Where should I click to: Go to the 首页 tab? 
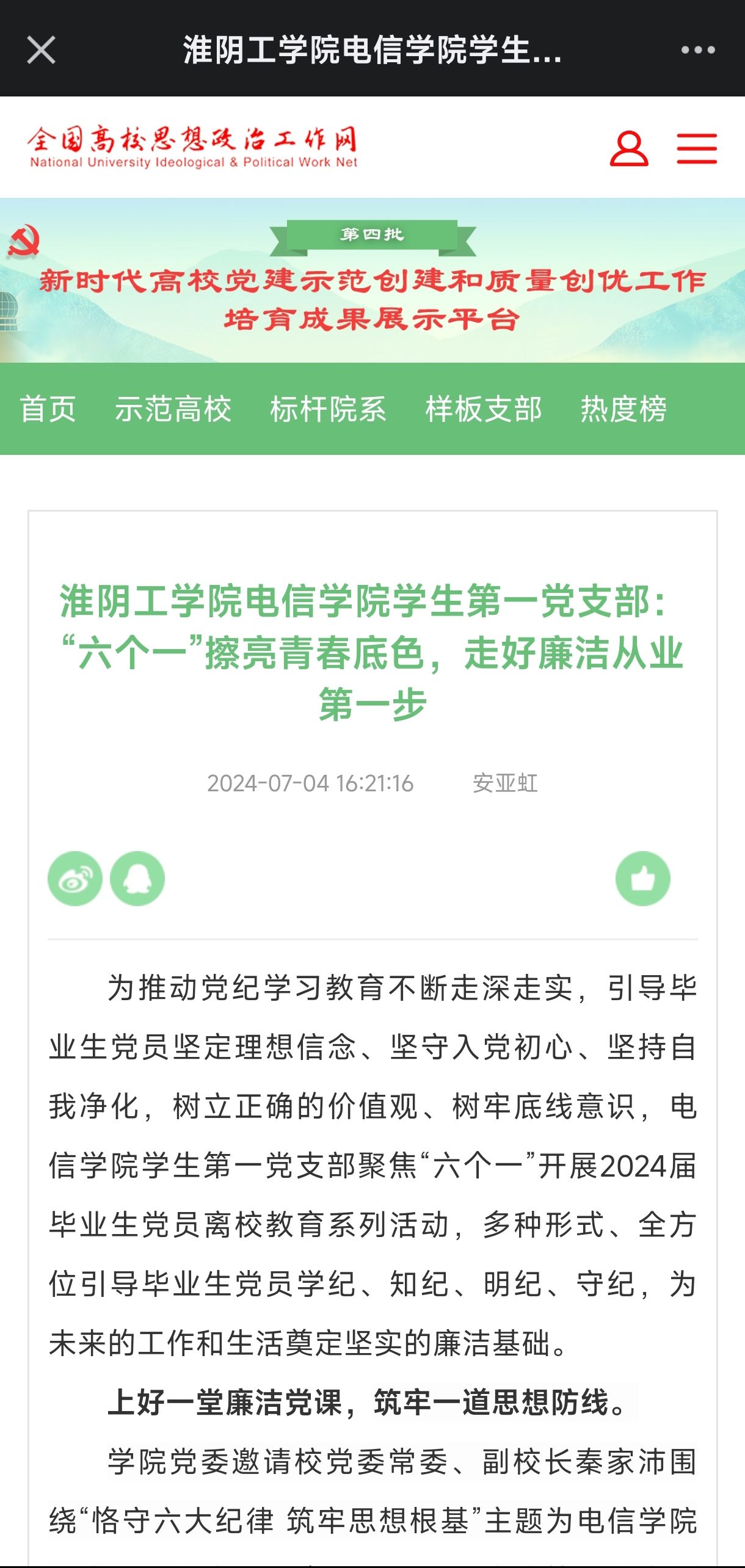48,409
